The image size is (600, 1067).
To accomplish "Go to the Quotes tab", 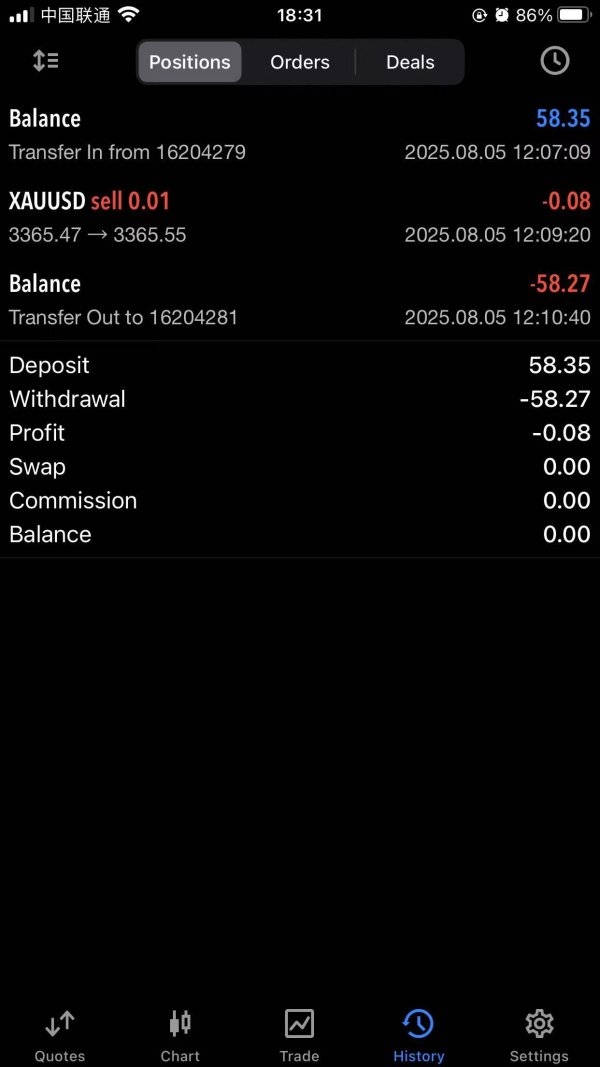I will 60,1034.
